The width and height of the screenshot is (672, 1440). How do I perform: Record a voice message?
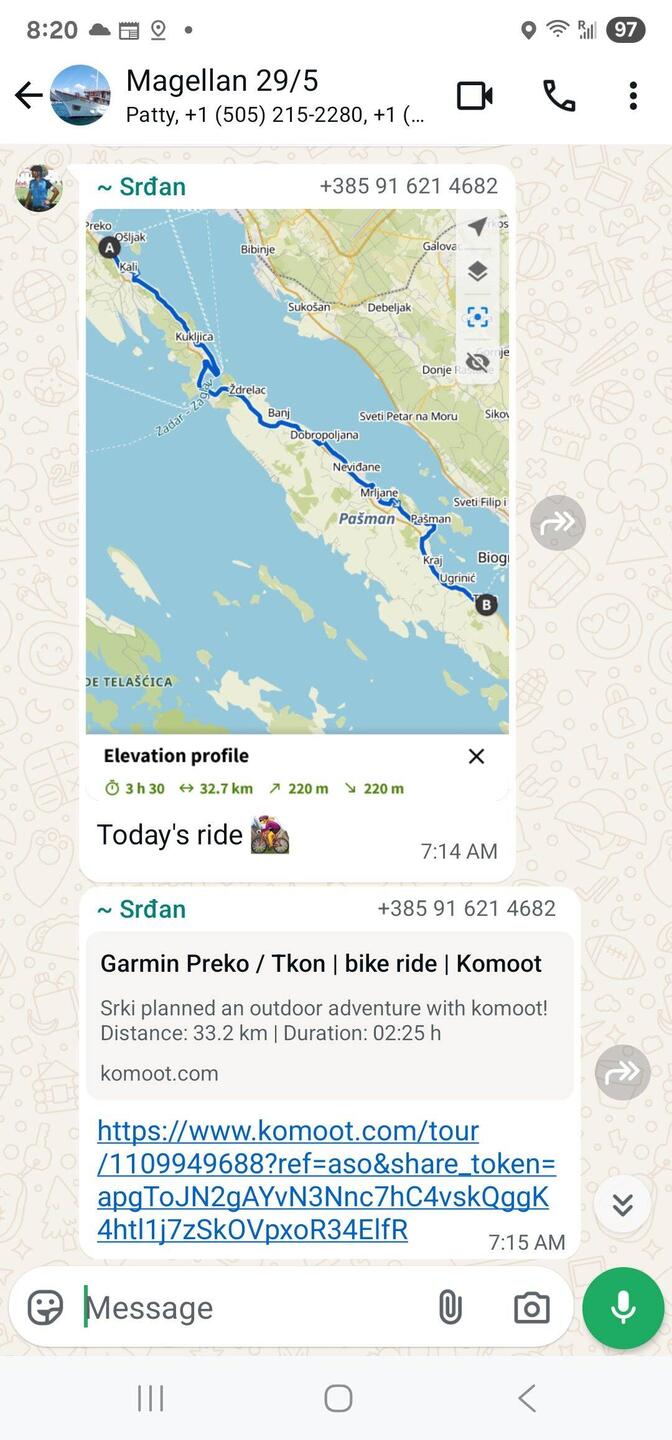pos(623,1307)
